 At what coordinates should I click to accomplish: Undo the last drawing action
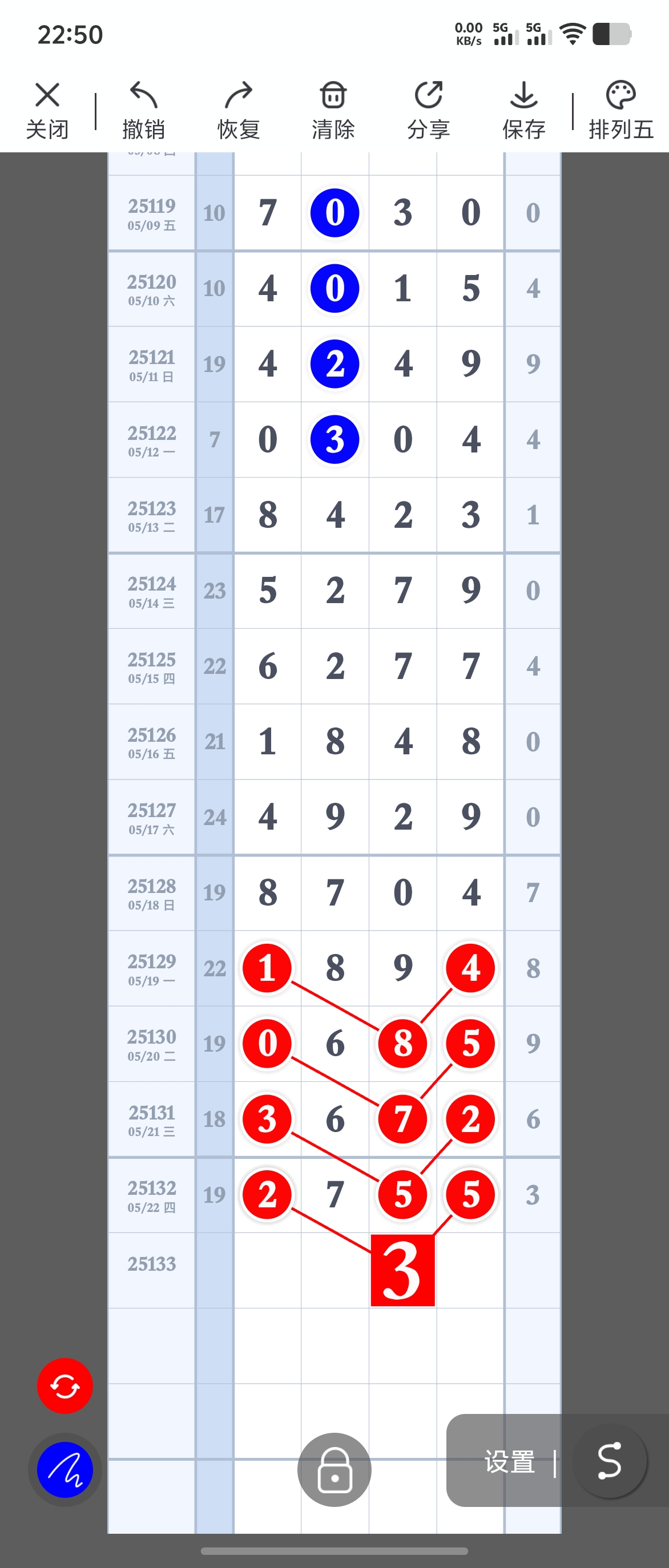click(144, 110)
